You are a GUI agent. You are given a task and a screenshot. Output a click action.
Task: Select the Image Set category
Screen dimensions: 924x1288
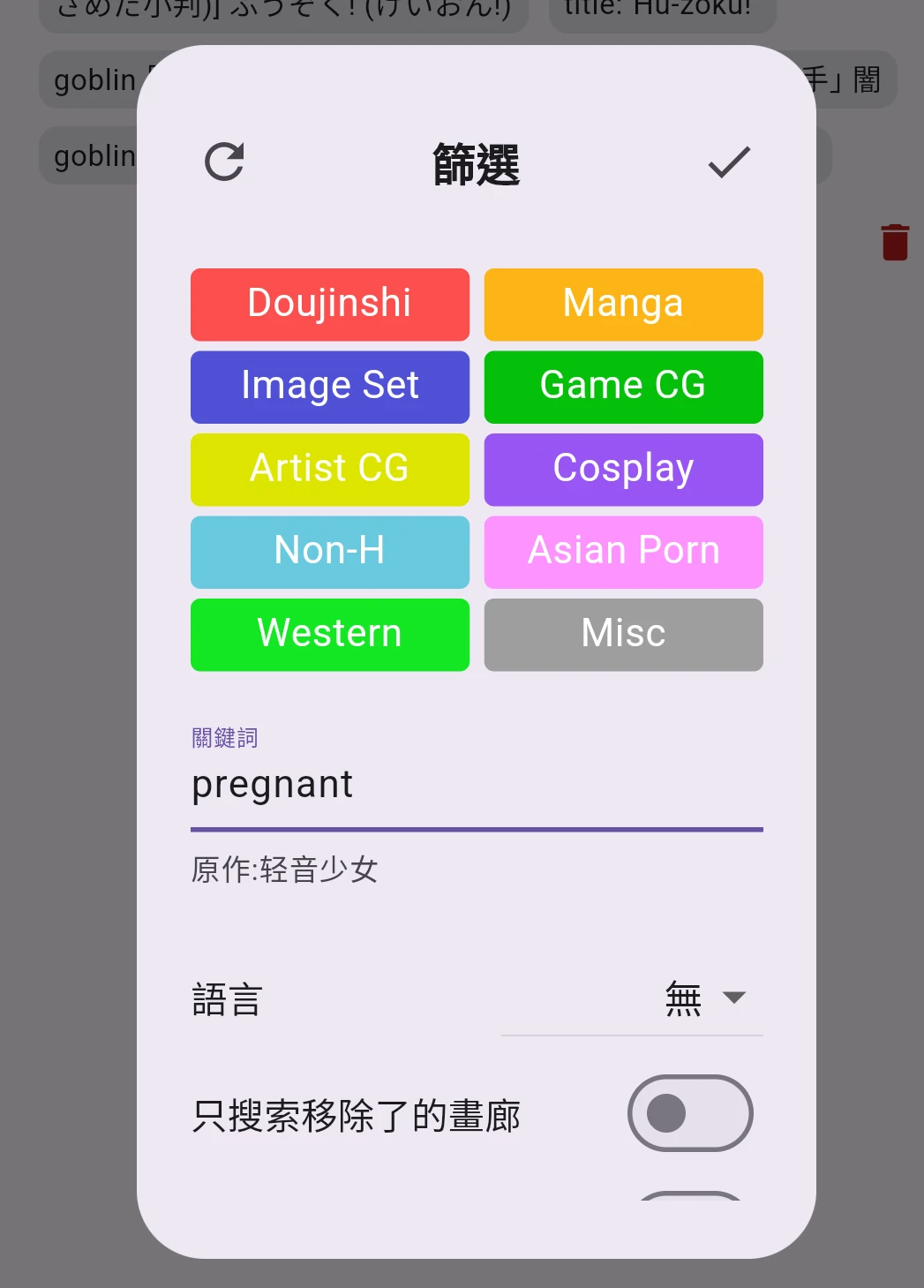330,387
